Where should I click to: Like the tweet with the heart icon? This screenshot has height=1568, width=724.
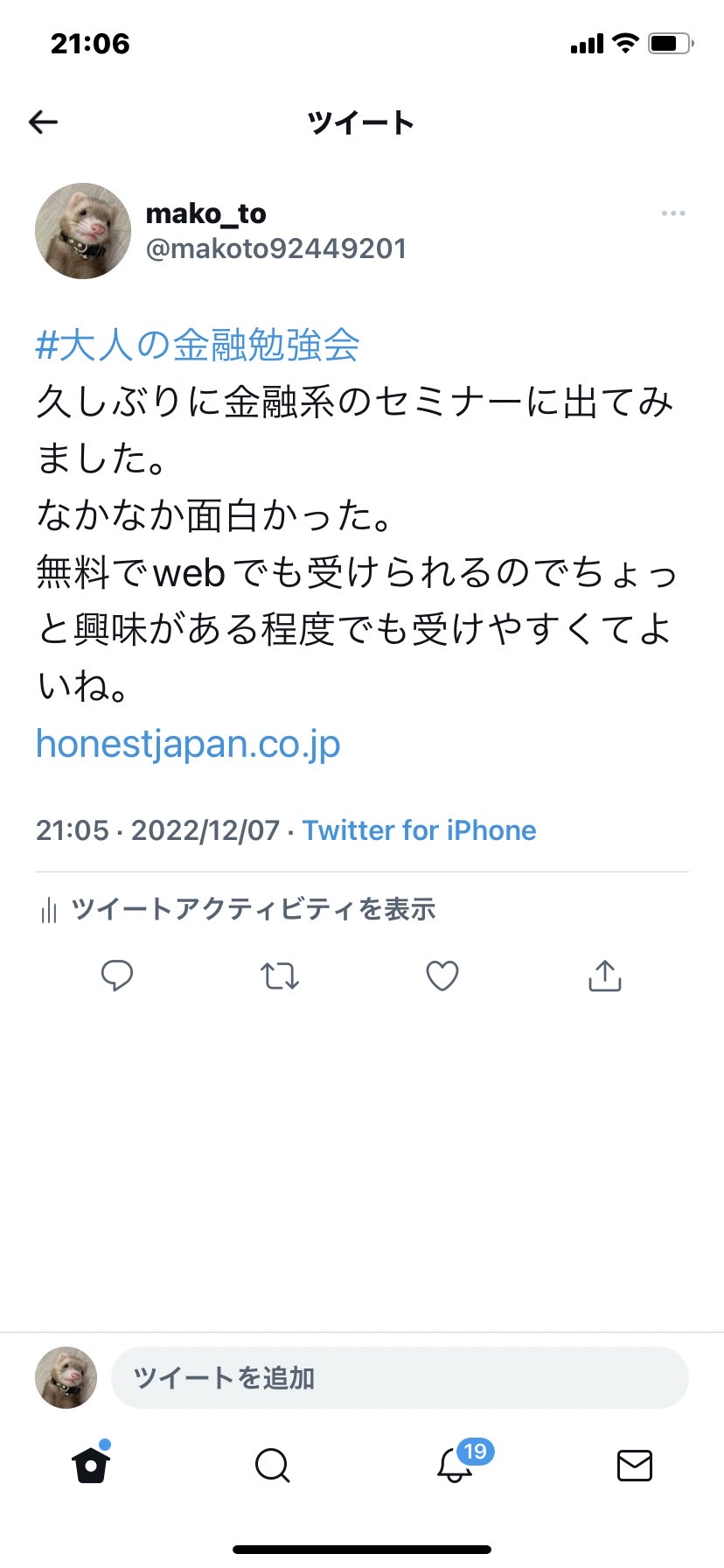442,976
